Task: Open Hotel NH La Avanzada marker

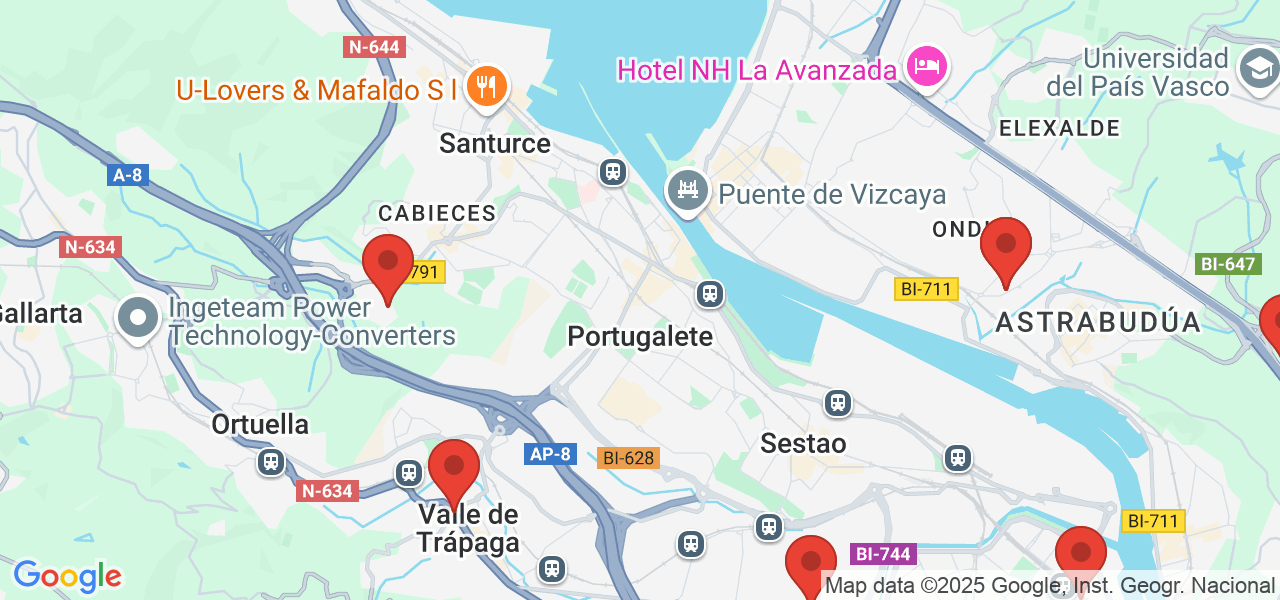Action: (x=927, y=67)
